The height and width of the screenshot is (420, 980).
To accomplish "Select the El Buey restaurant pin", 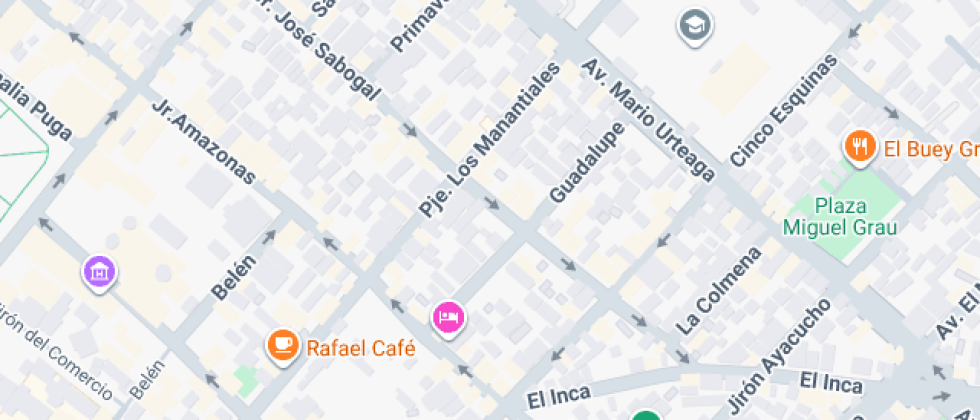I will point(858,148).
